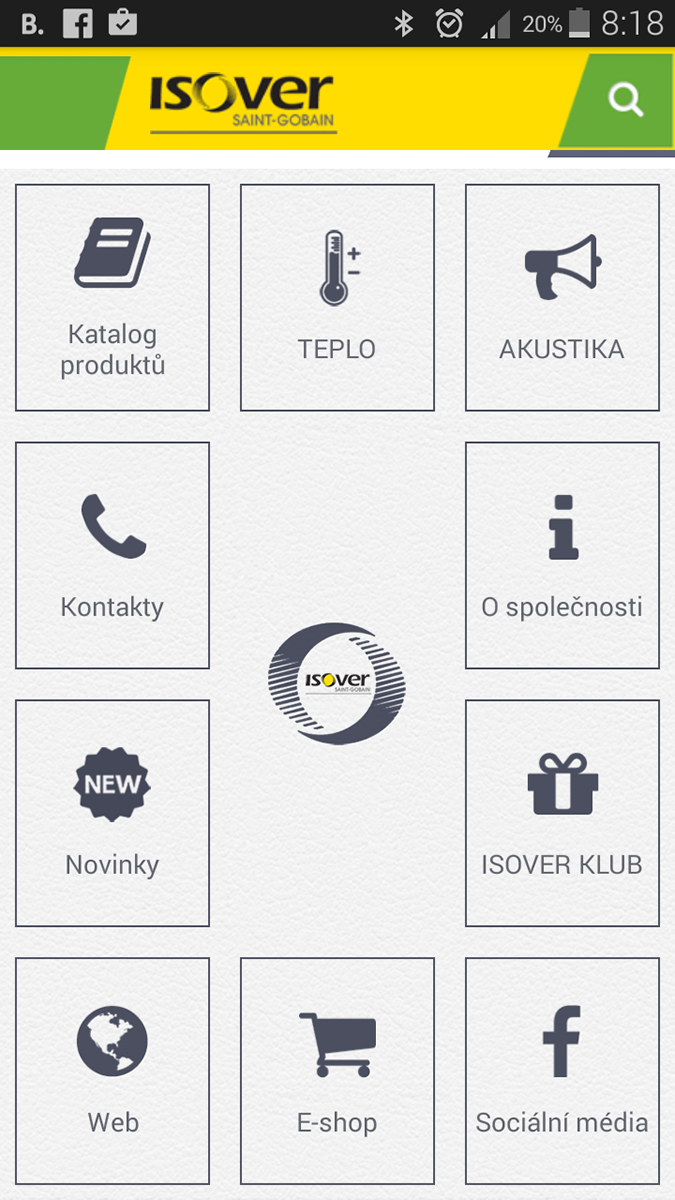This screenshot has height=1200, width=675.
Task: Open the search magnifier icon
Action: coord(626,100)
